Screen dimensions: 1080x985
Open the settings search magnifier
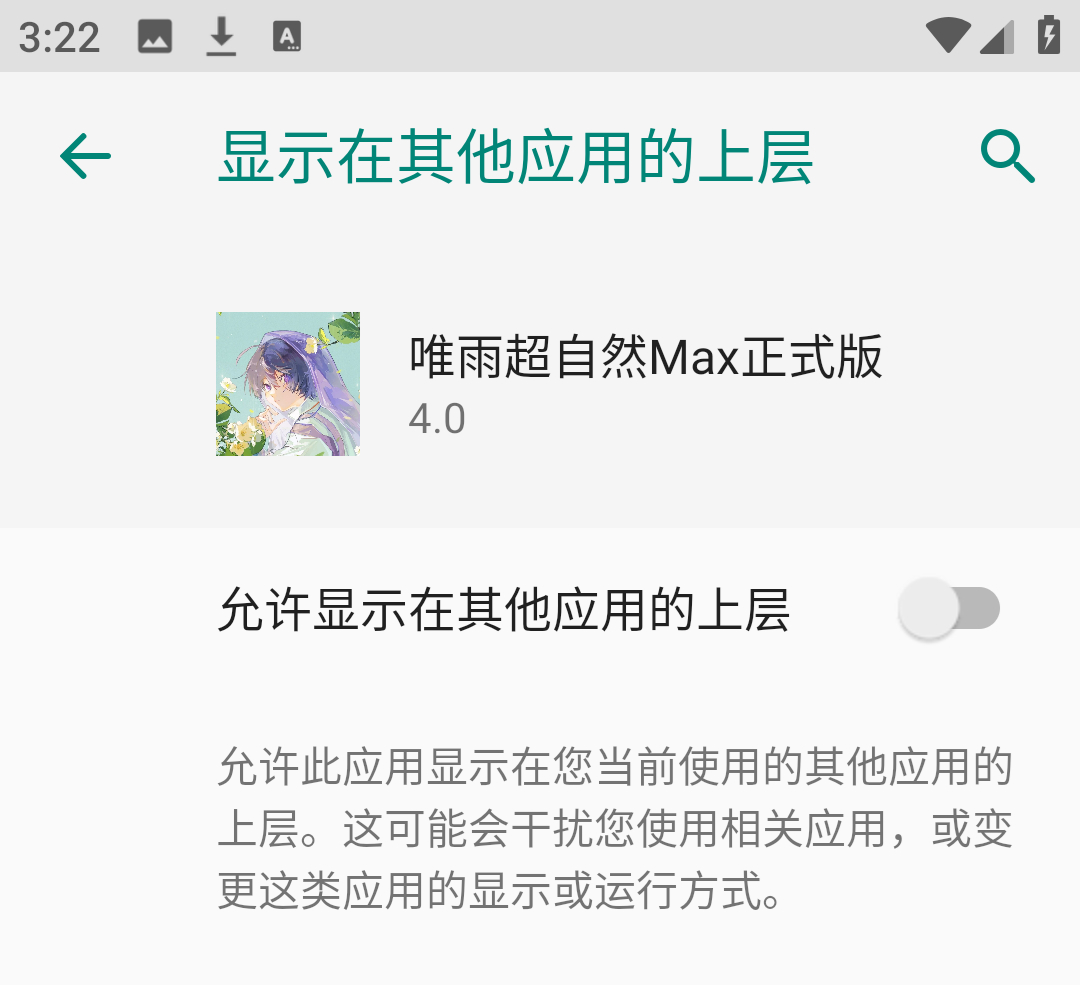tap(1007, 157)
